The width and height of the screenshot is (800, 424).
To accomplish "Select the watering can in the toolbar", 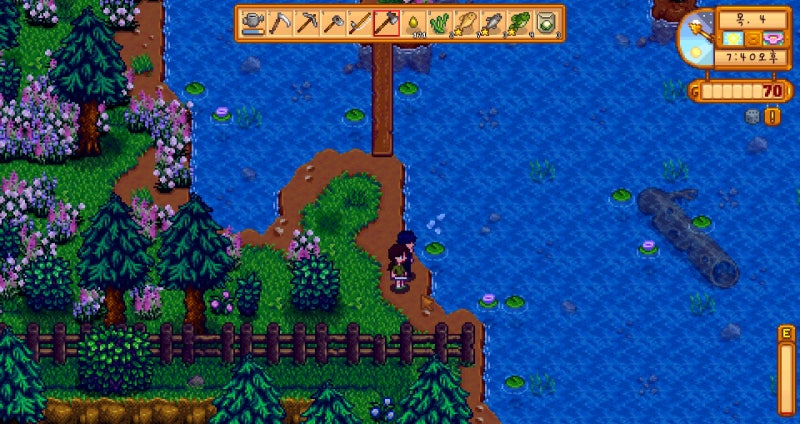I will point(254,23).
